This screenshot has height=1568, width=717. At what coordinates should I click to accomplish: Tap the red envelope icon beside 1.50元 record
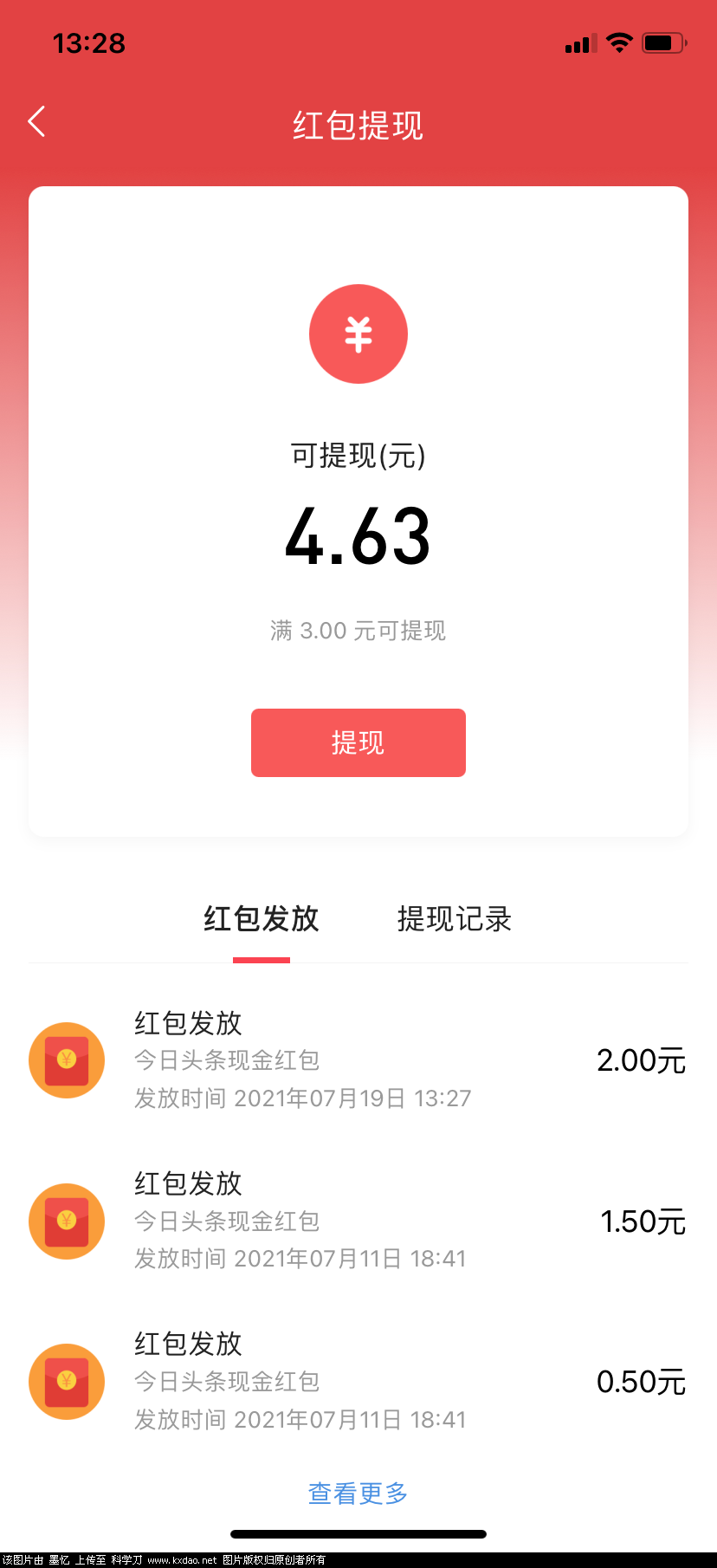67,1221
